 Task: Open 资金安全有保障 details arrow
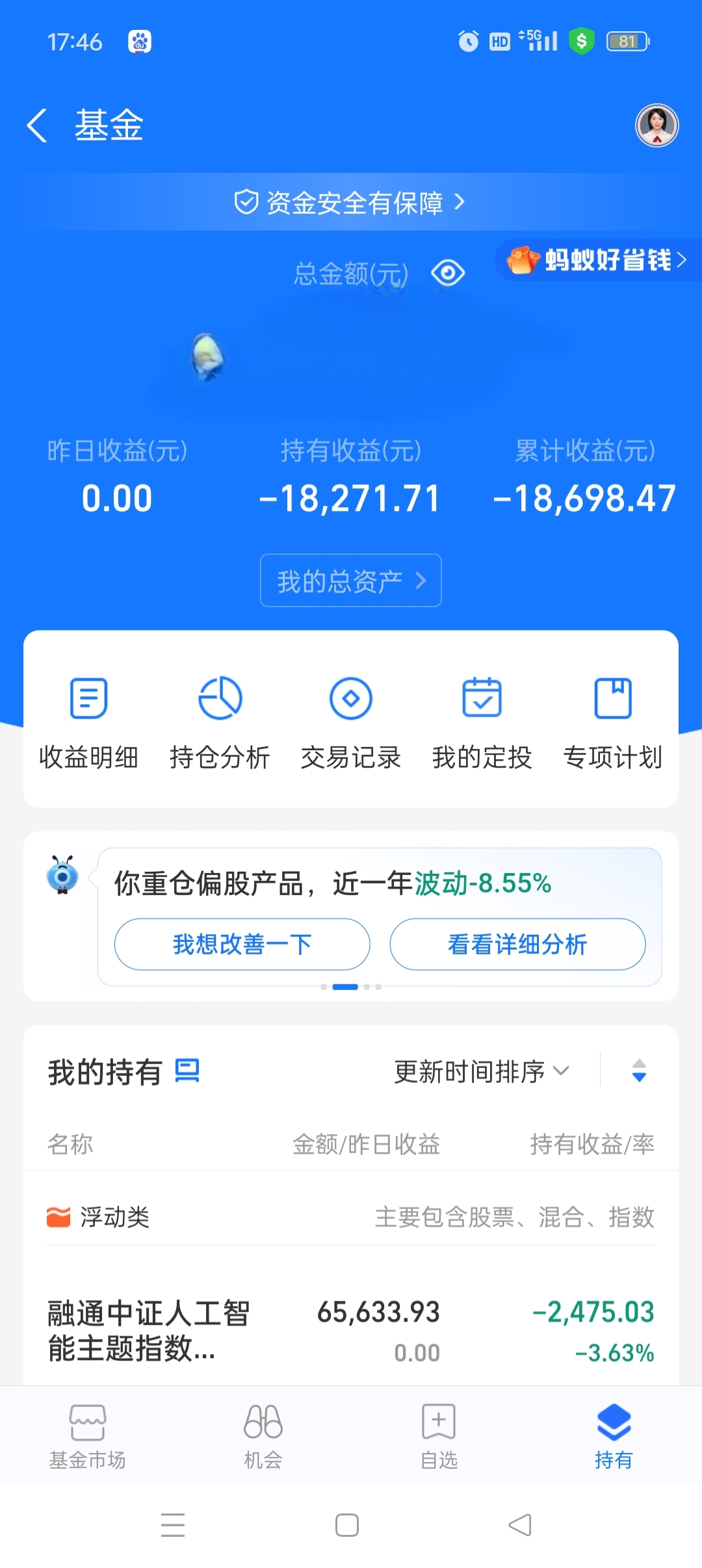click(461, 203)
